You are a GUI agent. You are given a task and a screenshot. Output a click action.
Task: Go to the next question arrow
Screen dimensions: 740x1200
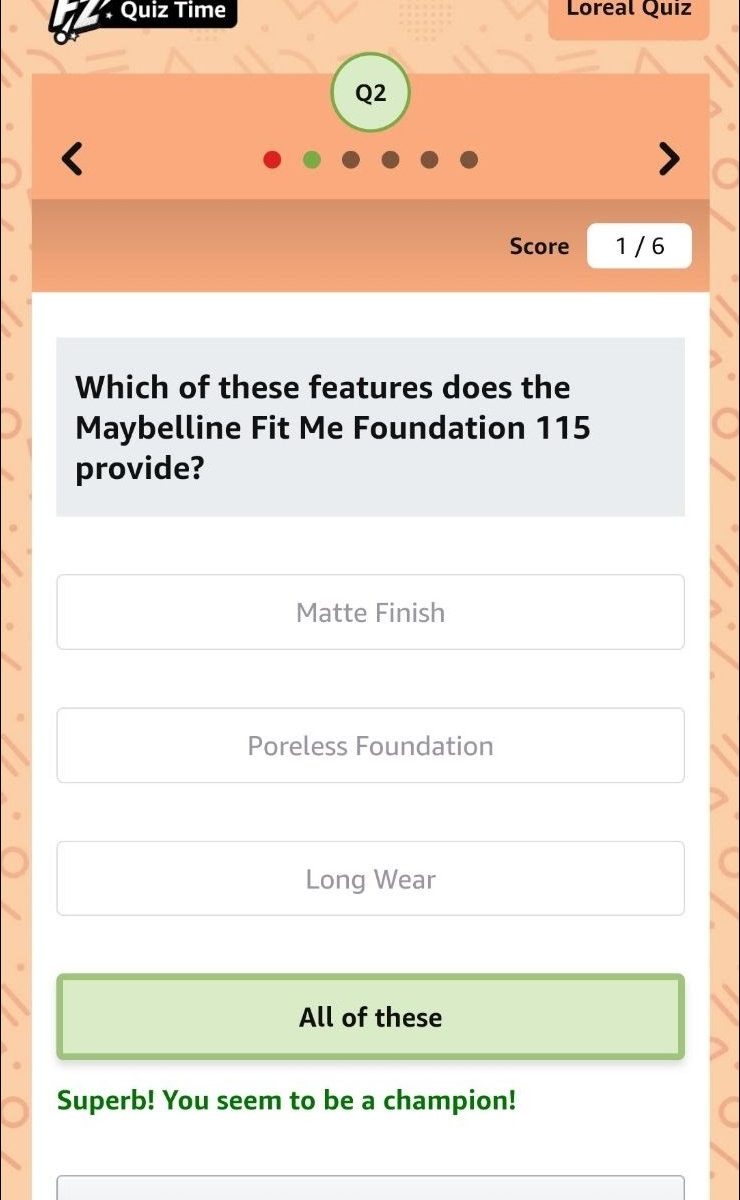669,159
